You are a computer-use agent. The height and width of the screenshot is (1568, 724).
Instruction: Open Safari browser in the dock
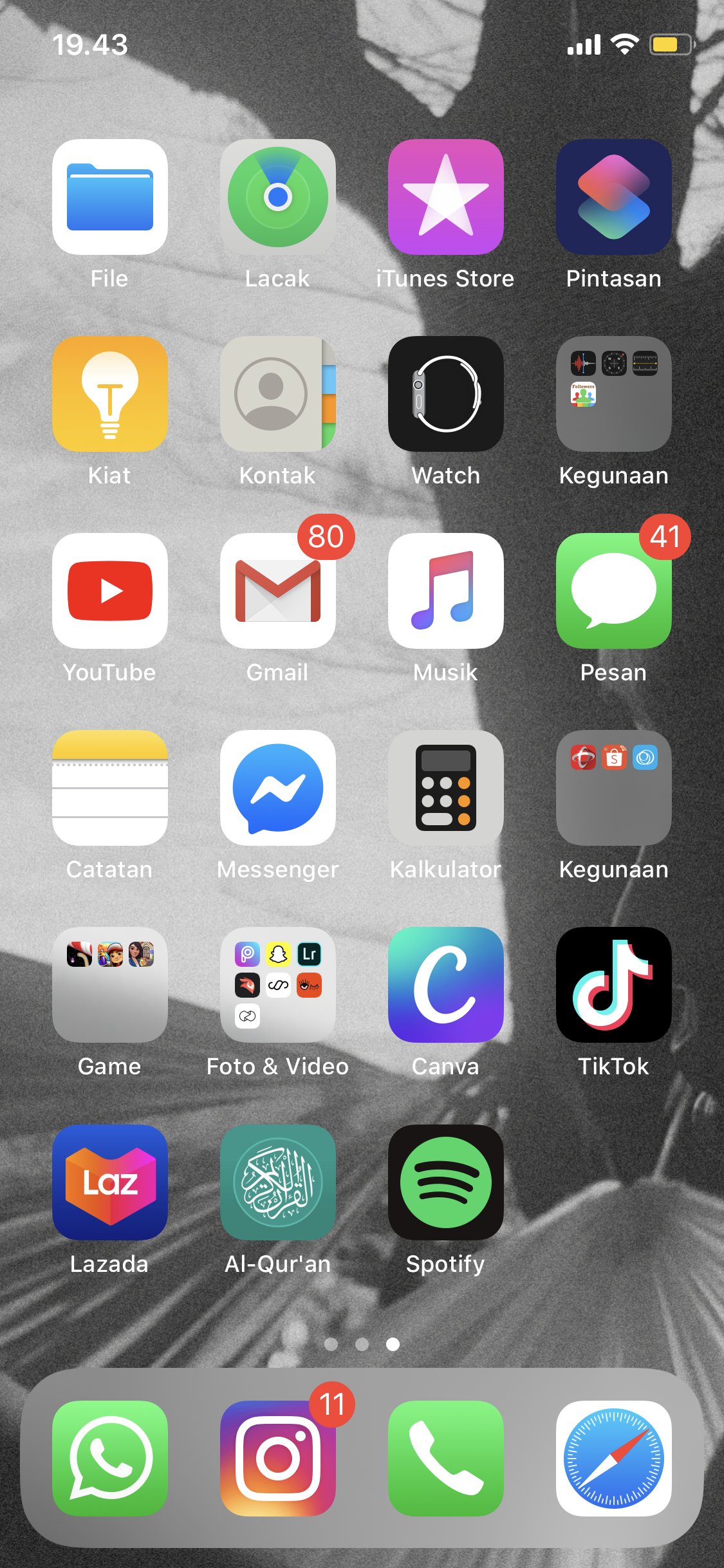point(614,1459)
